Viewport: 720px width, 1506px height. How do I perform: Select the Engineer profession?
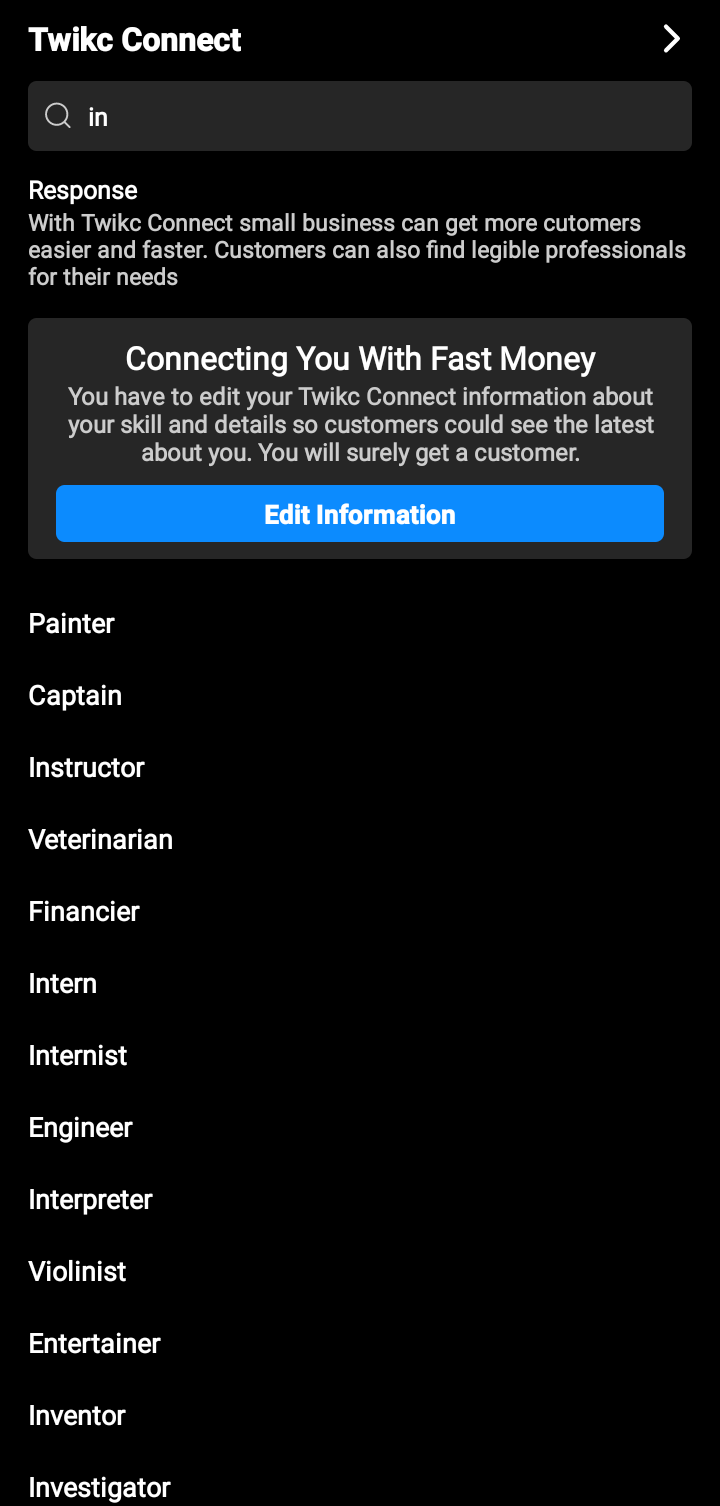81,1128
